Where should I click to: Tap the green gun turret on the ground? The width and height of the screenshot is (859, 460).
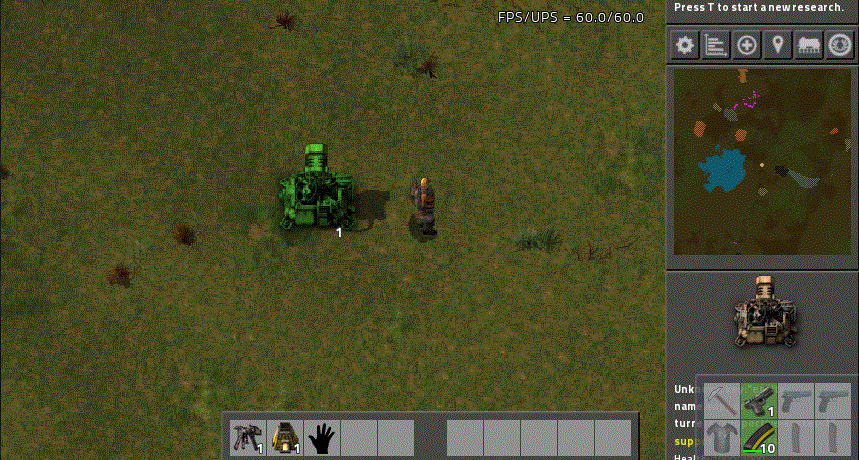point(315,190)
